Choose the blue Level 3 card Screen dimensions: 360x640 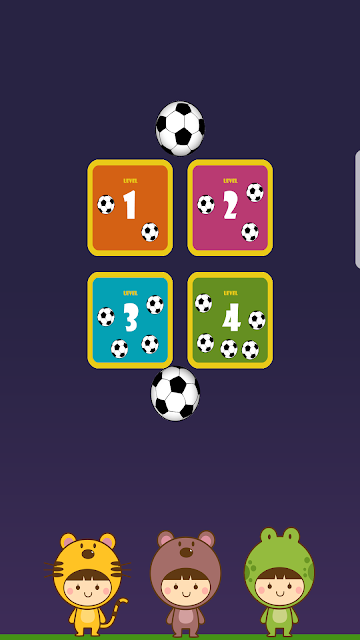(130, 320)
